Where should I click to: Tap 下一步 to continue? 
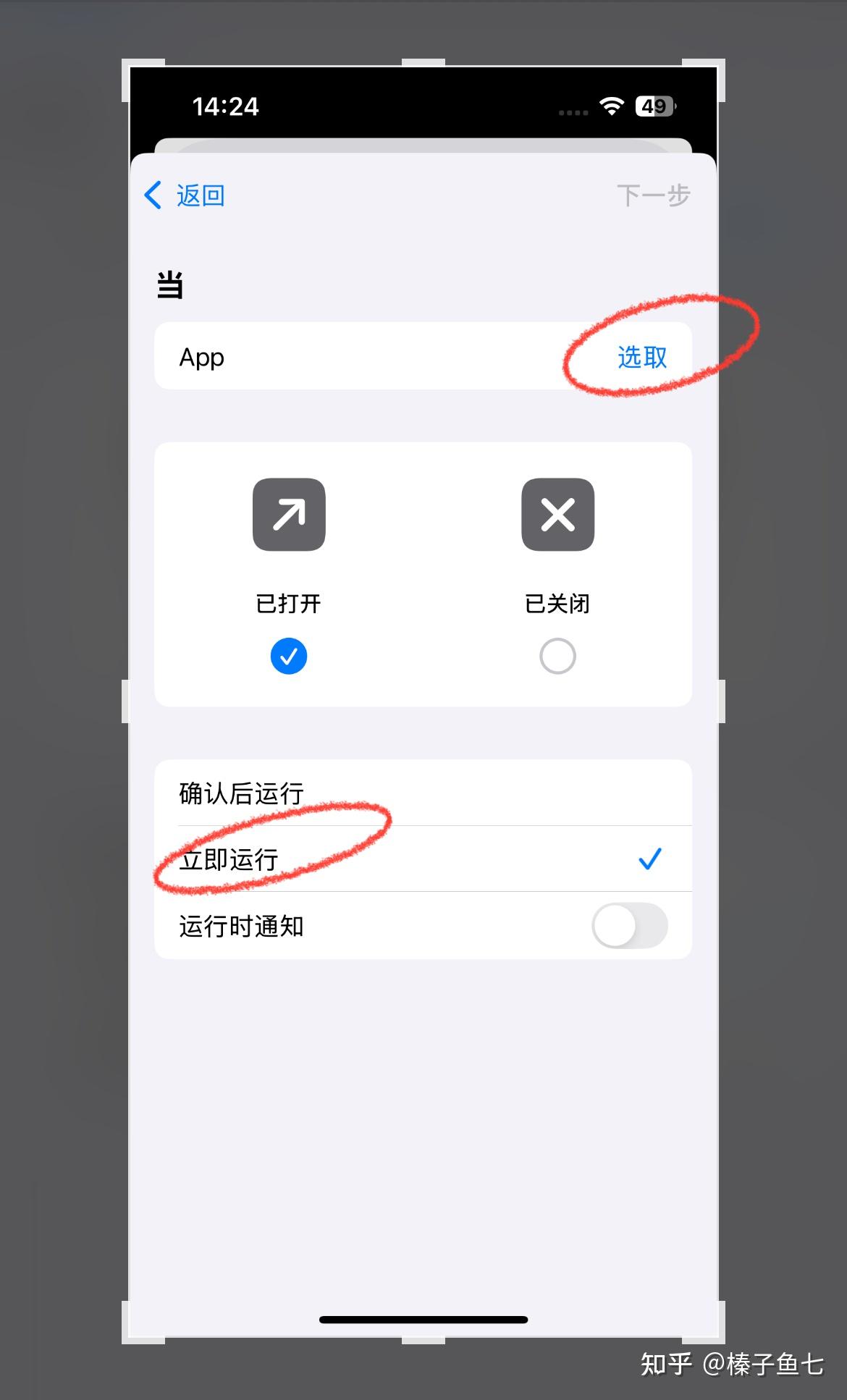tap(653, 195)
